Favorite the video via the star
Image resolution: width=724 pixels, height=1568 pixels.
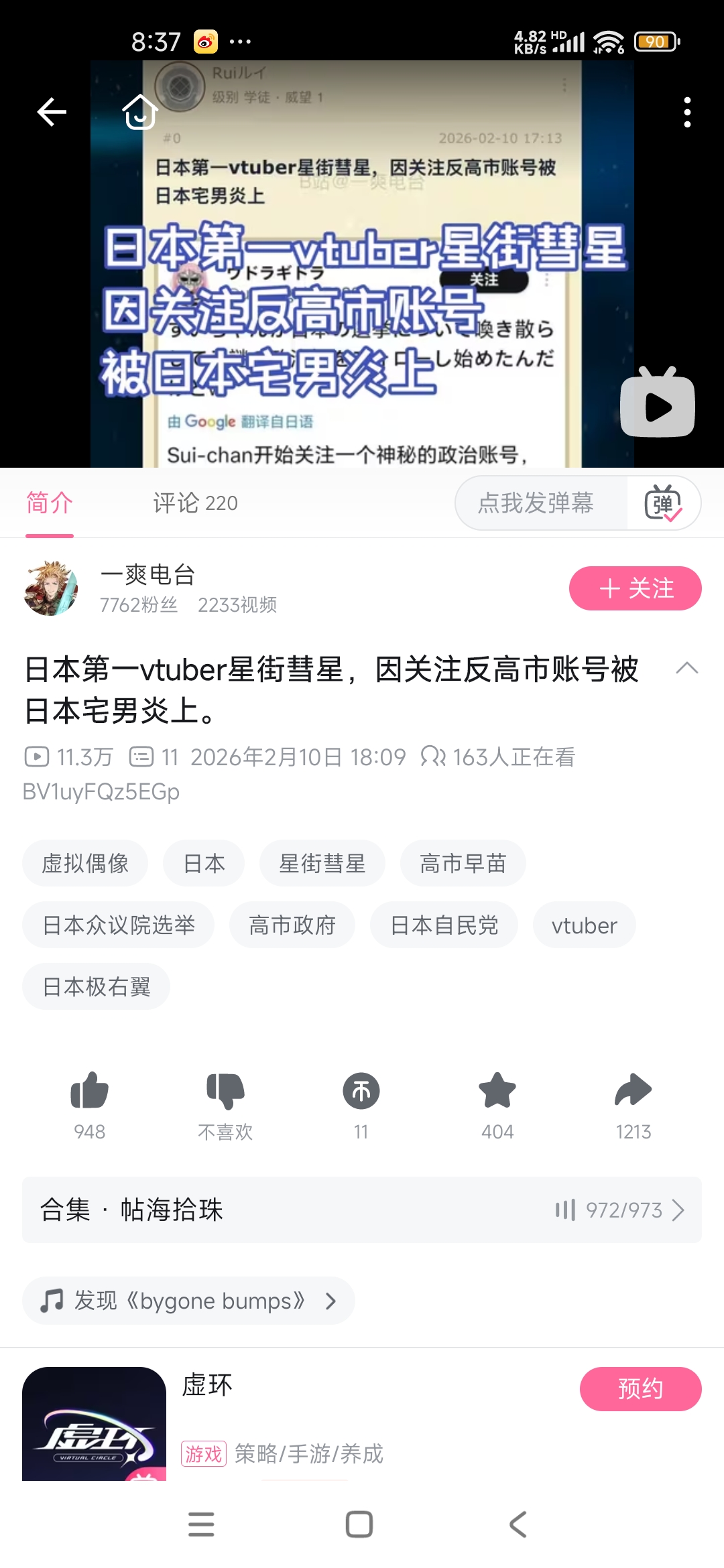(x=497, y=1090)
